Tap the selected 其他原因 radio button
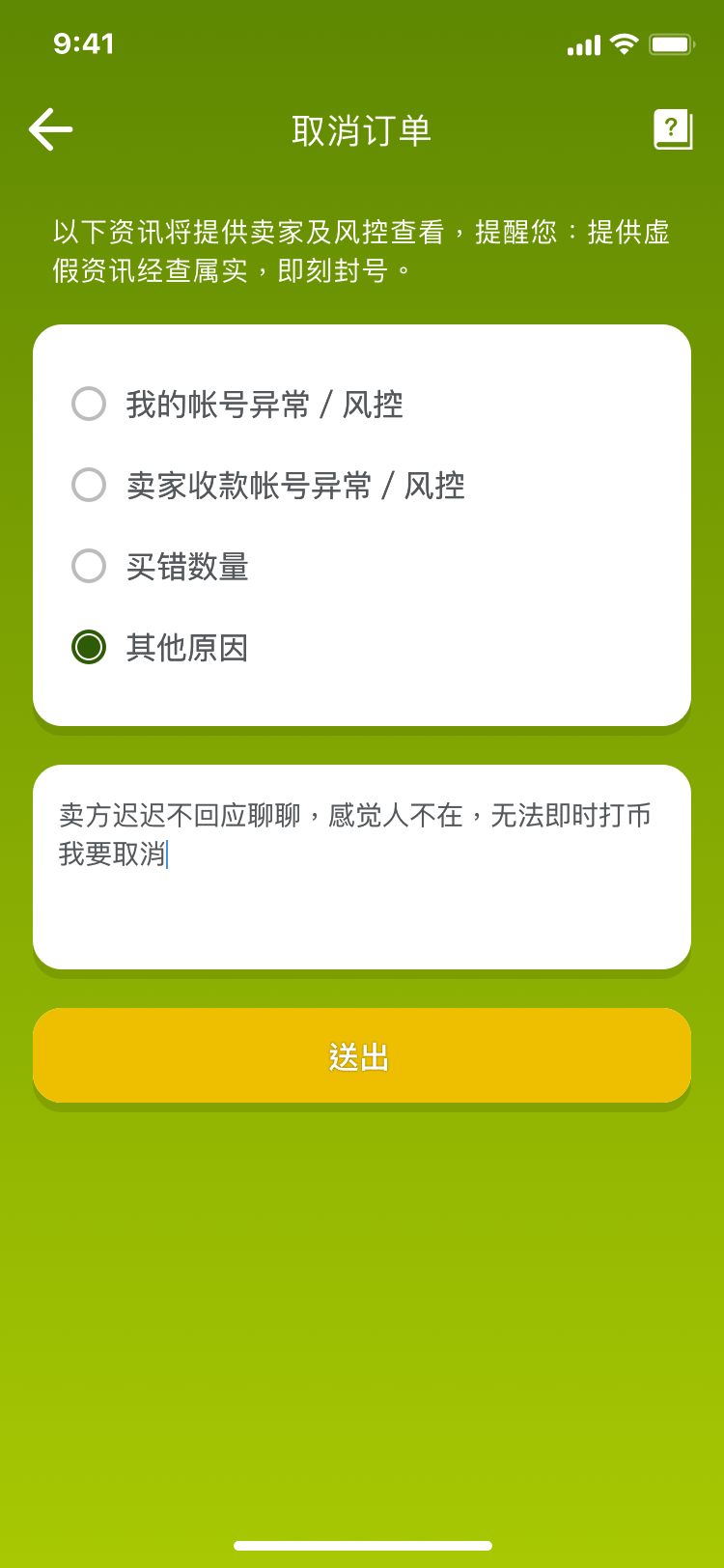 tap(88, 648)
